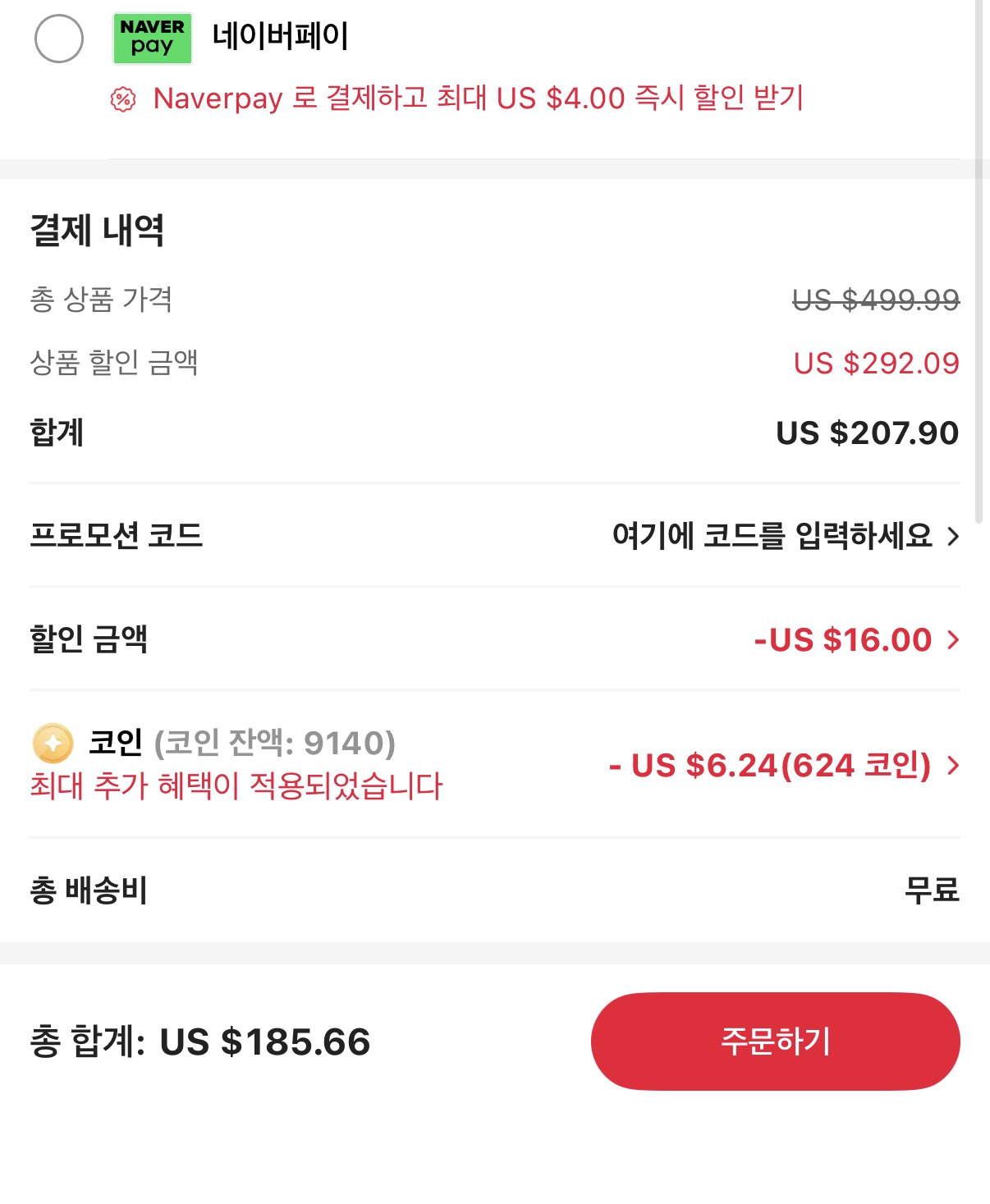Select the circular payment option selector
This screenshot has width=990, height=1204.
59,38
